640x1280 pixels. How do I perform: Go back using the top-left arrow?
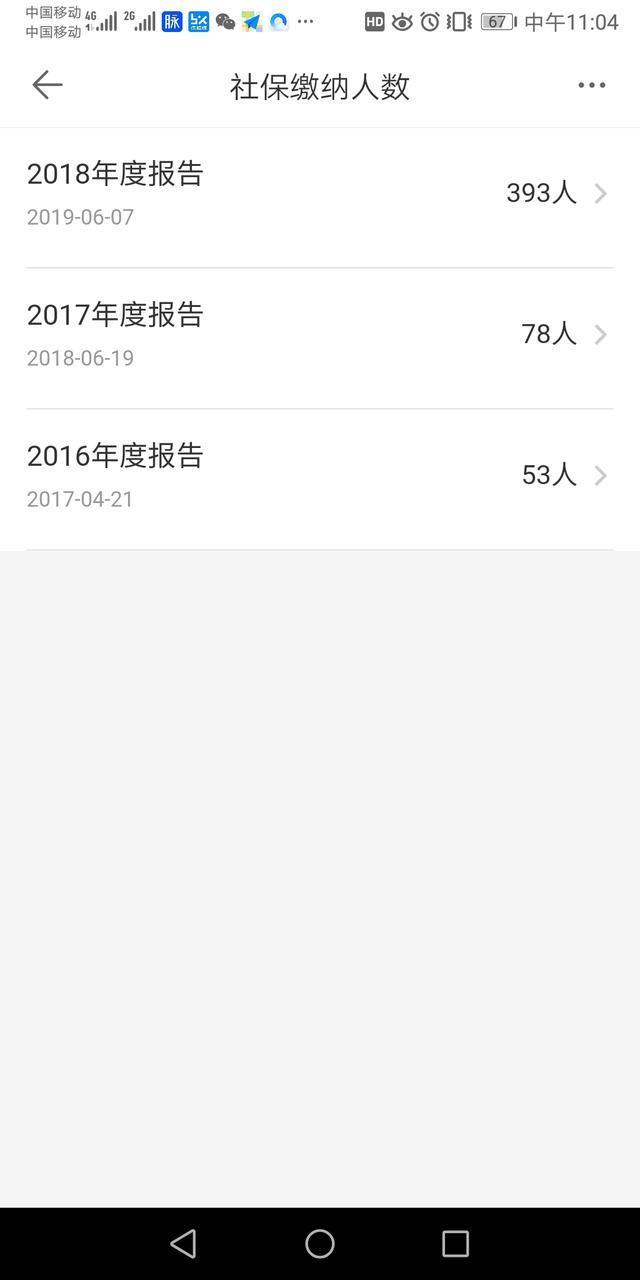pyautogui.click(x=47, y=86)
